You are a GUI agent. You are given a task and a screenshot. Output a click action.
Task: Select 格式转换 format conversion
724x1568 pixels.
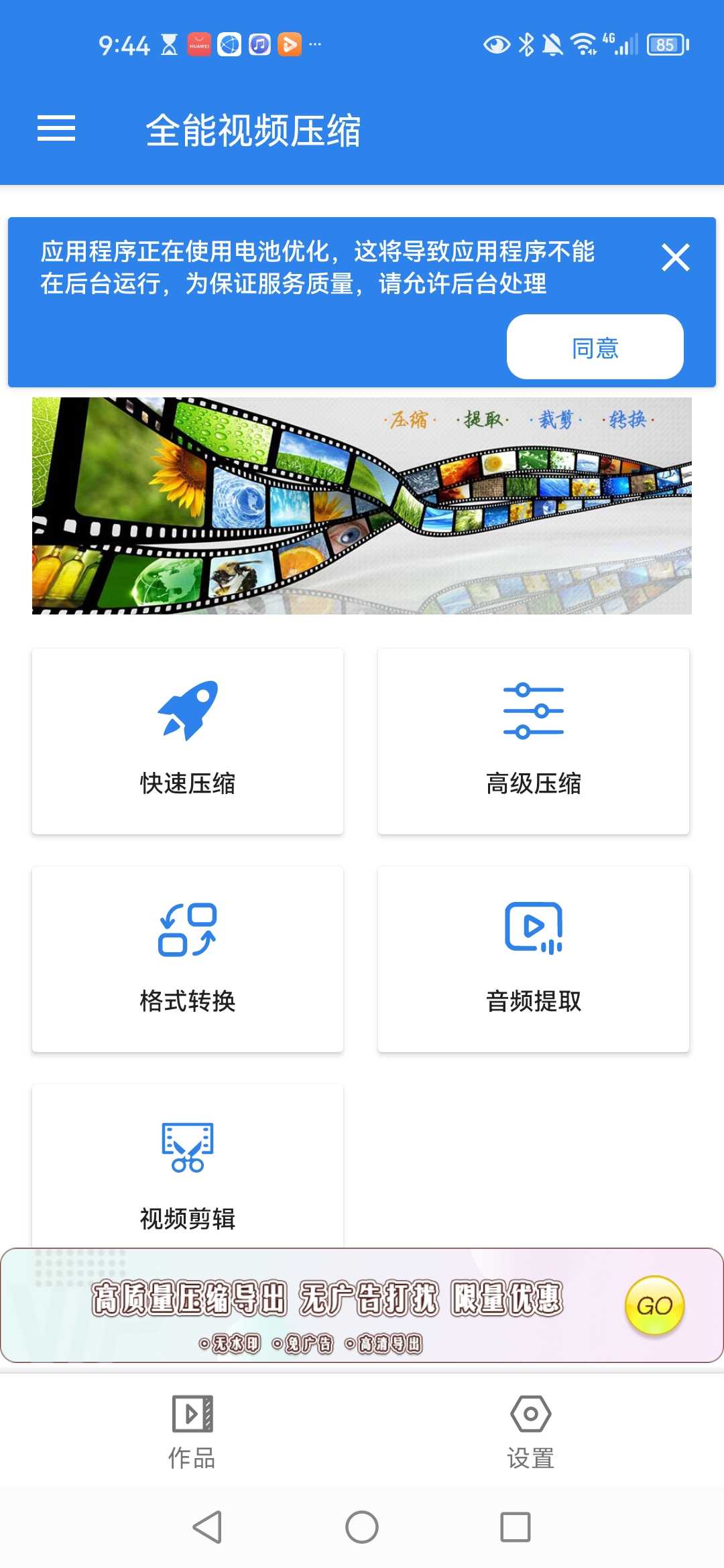188,959
